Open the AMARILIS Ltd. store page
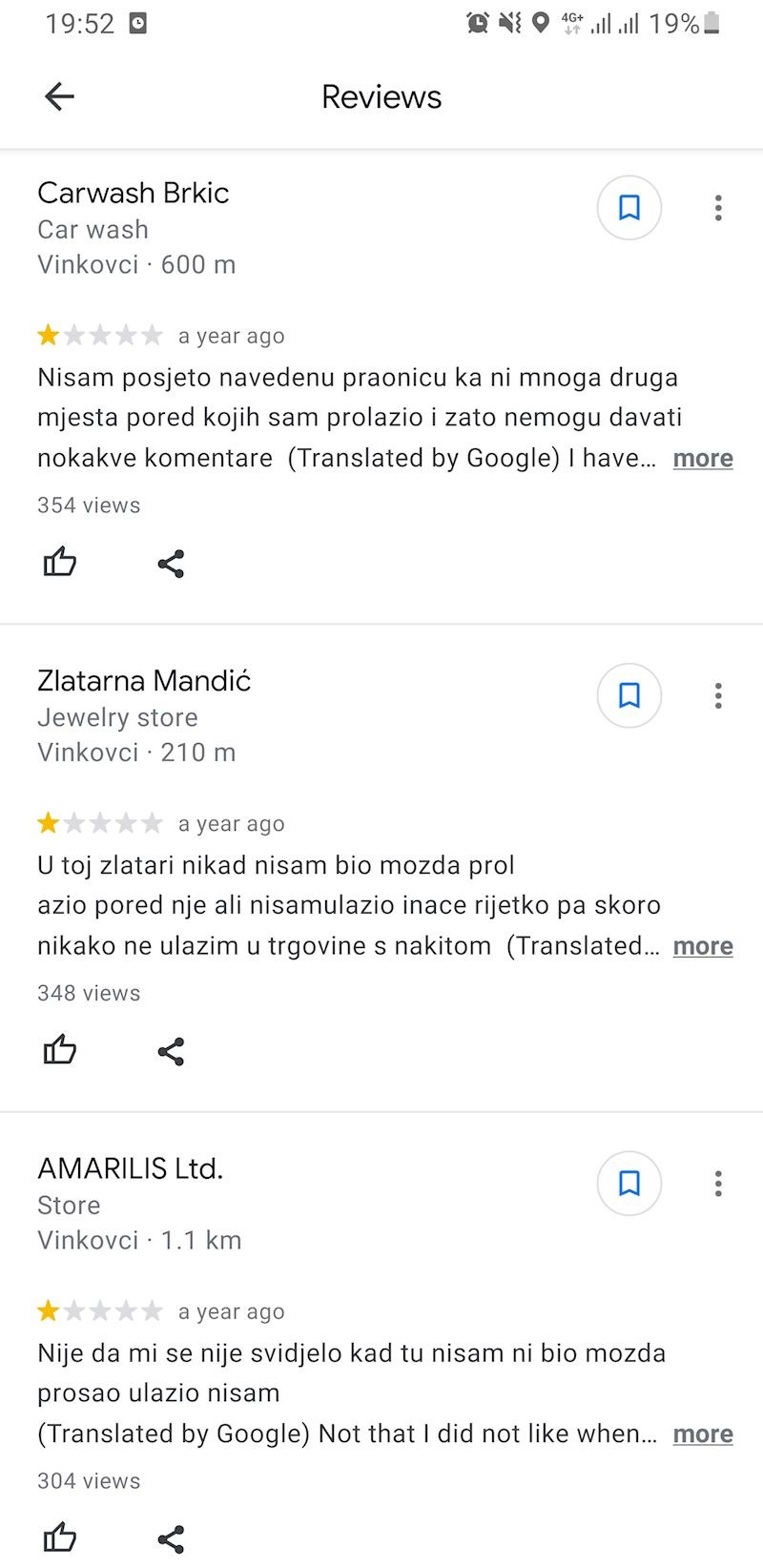 pos(131,1168)
